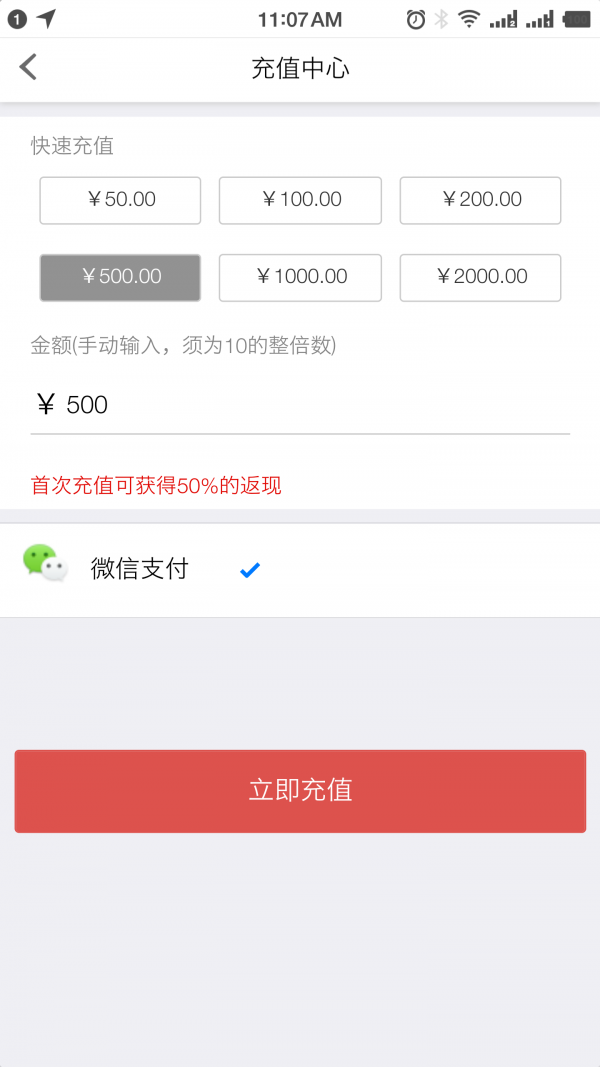Select the ¥50.00 quick recharge amount

[120, 200]
